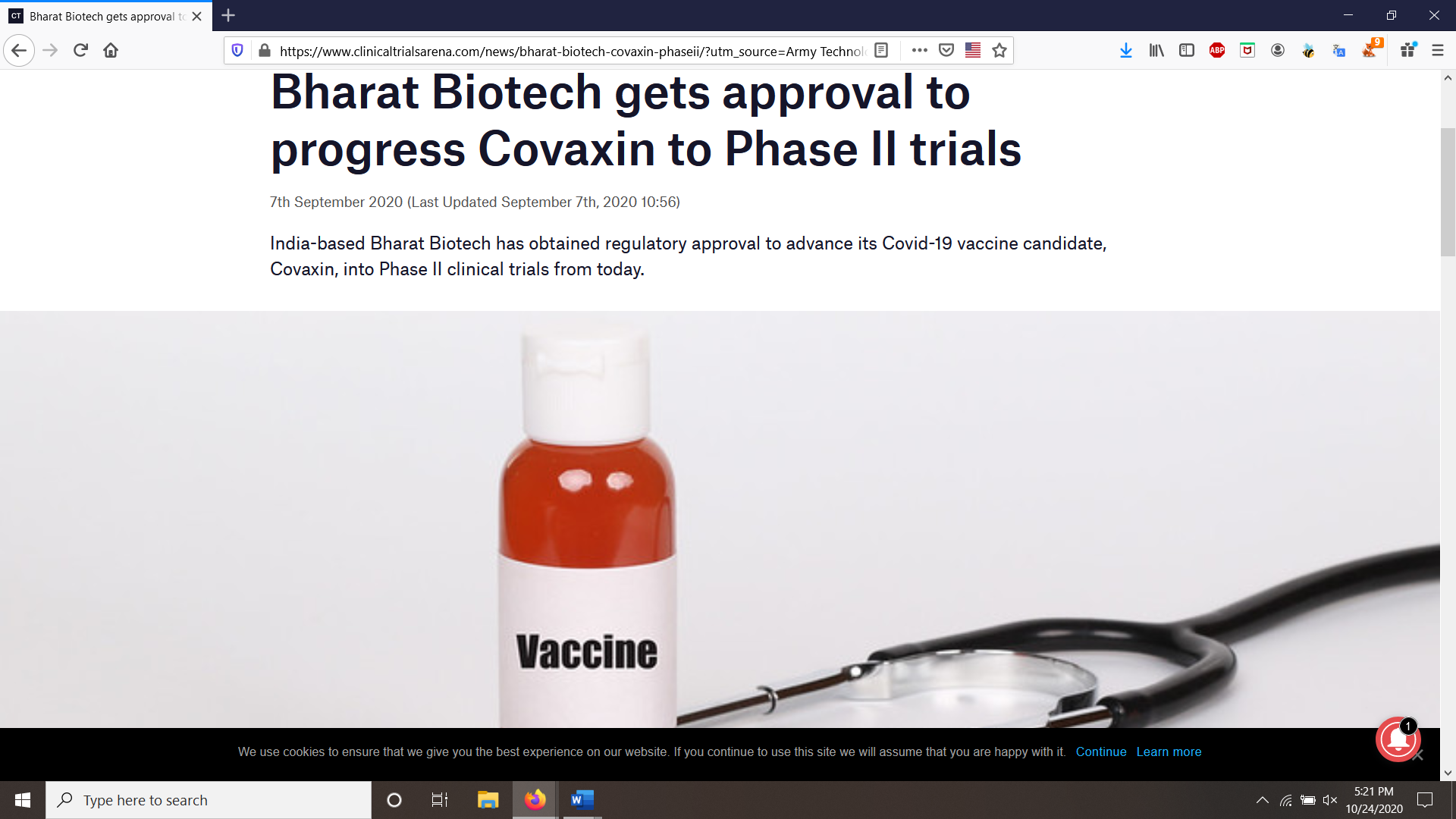The width and height of the screenshot is (1456, 819).
Task: Open the browser home page
Action: point(111,51)
